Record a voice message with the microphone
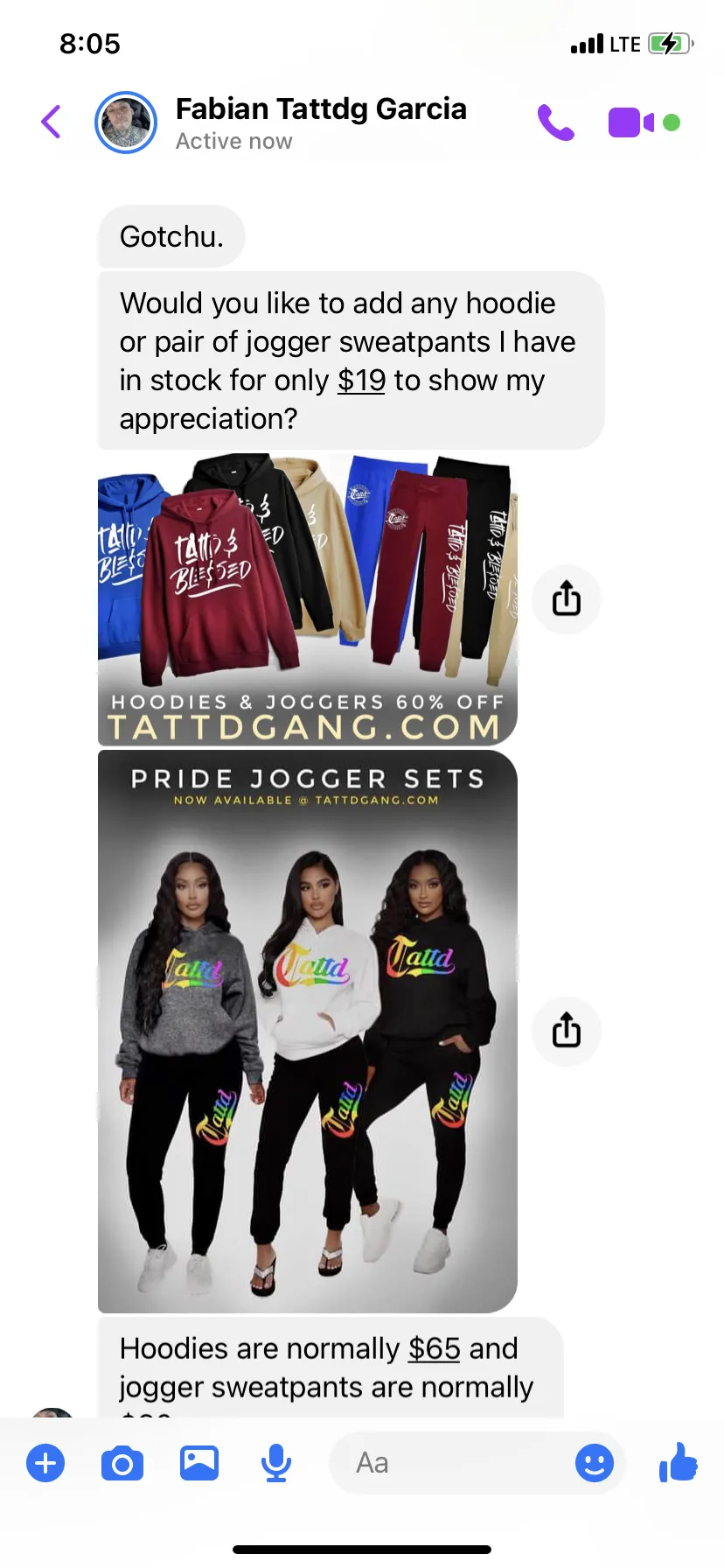 (276, 1463)
